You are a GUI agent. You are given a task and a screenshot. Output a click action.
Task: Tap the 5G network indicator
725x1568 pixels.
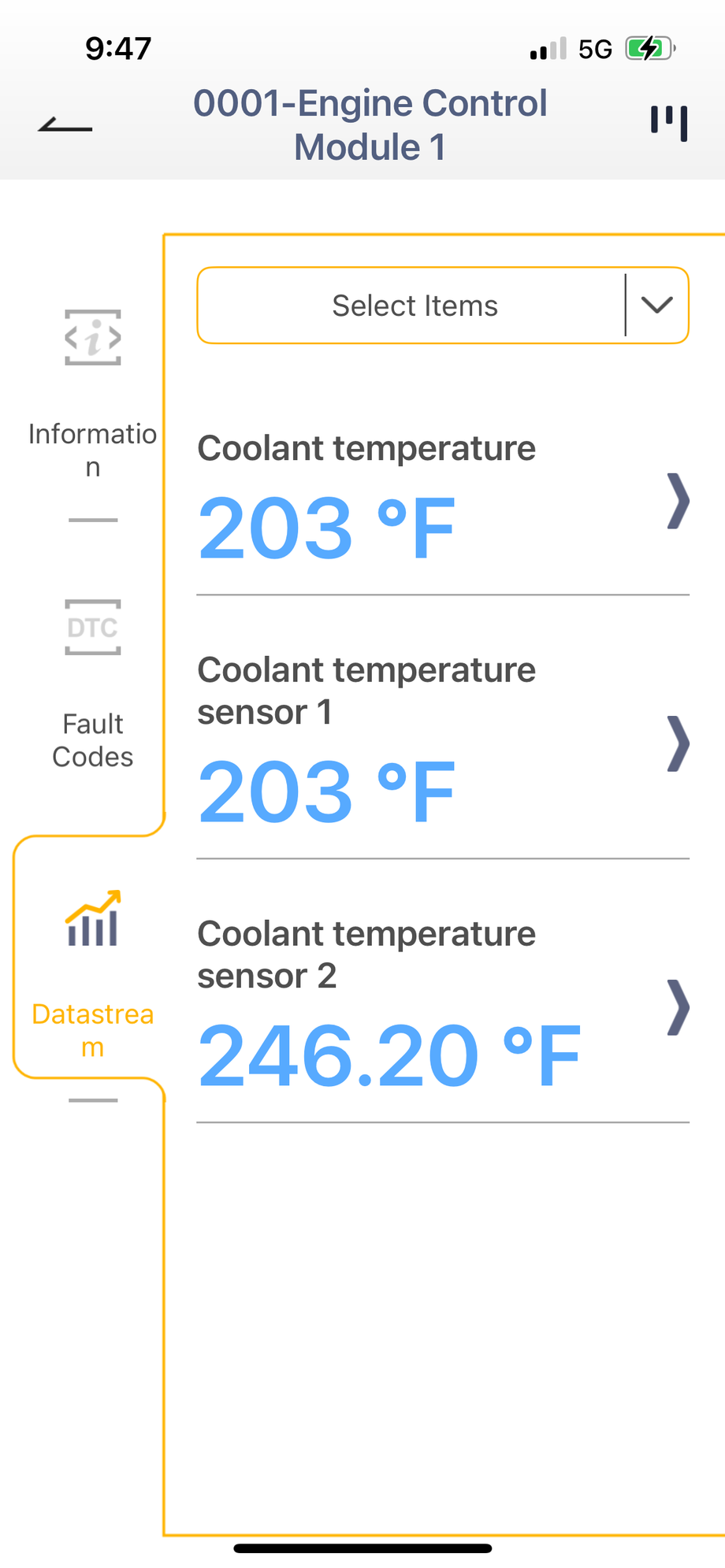coord(597,48)
